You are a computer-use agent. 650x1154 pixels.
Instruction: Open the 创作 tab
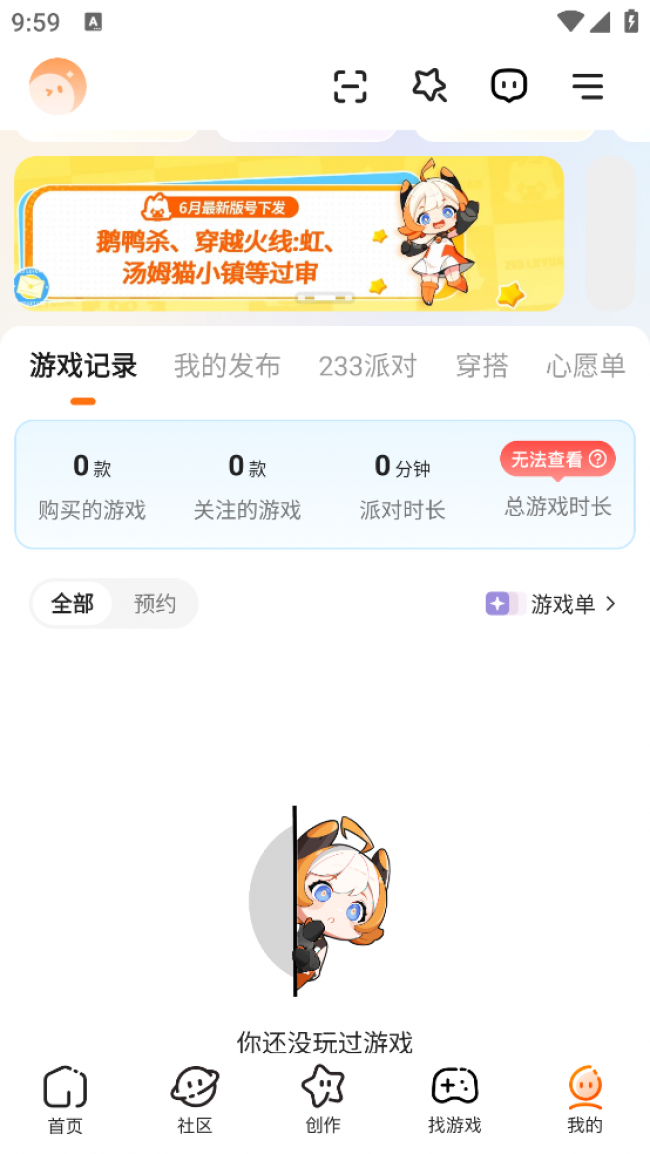(323, 1099)
